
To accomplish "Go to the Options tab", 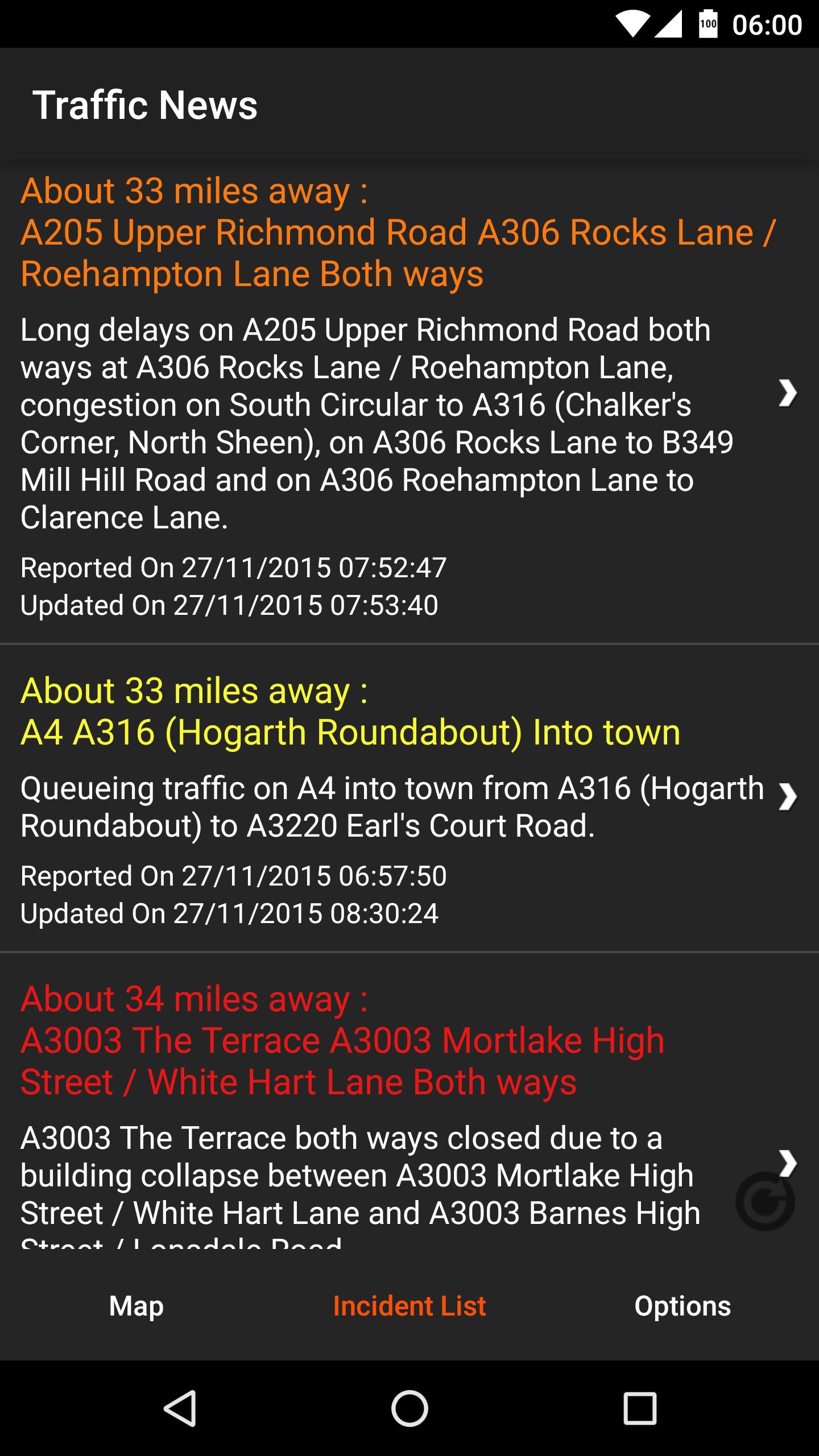I will point(682,1306).
